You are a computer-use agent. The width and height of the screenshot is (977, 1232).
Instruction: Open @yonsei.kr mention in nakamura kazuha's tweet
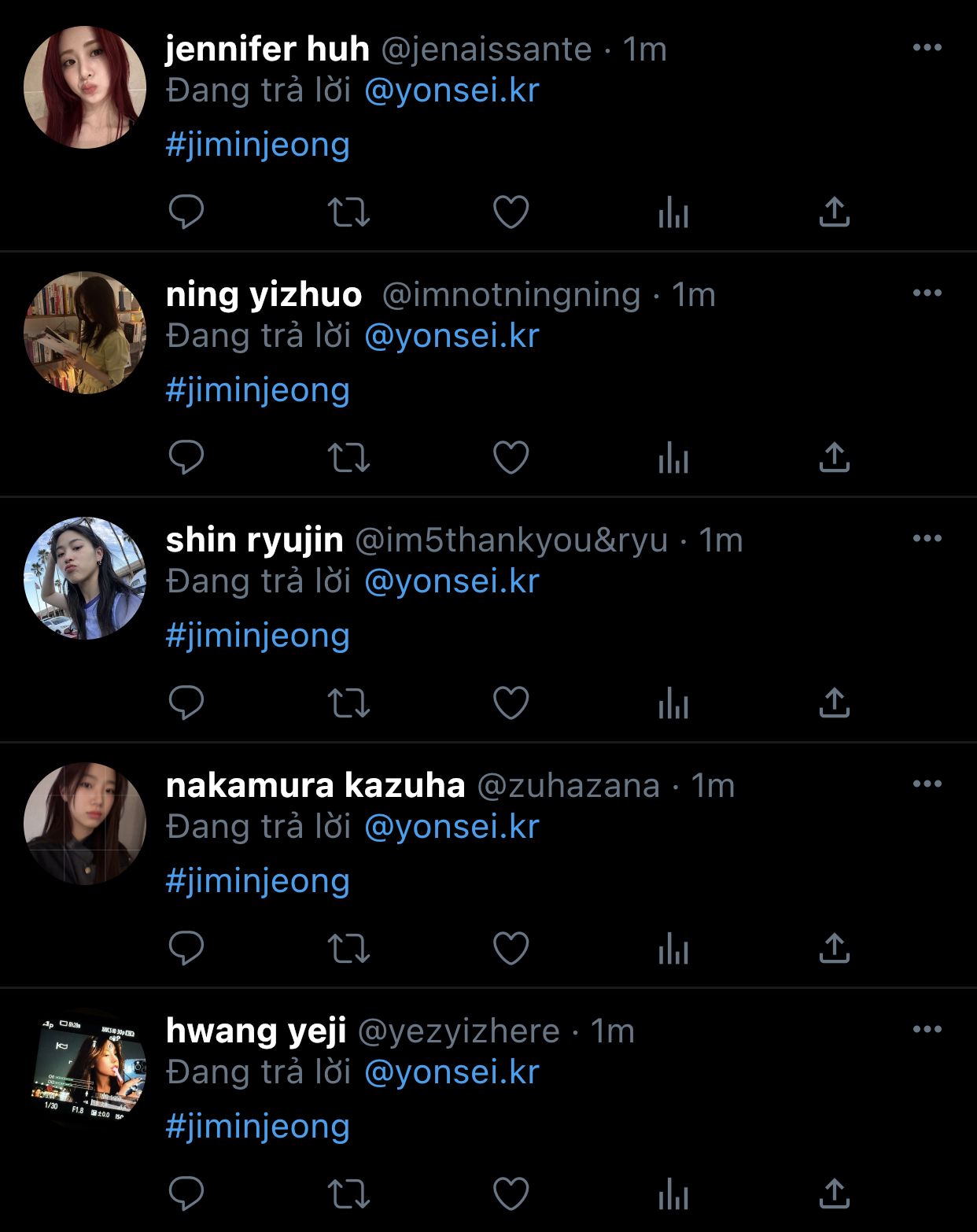pyautogui.click(x=452, y=827)
